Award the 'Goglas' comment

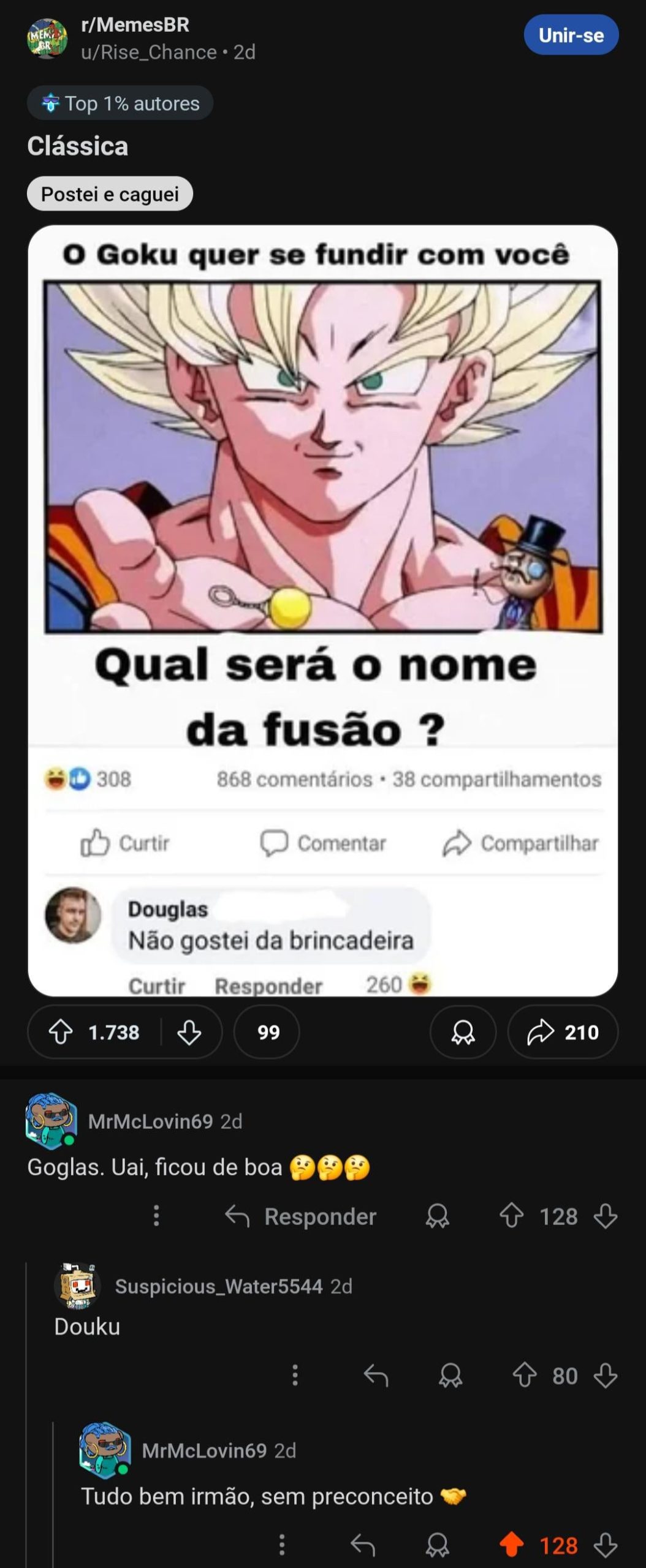point(438,1216)
